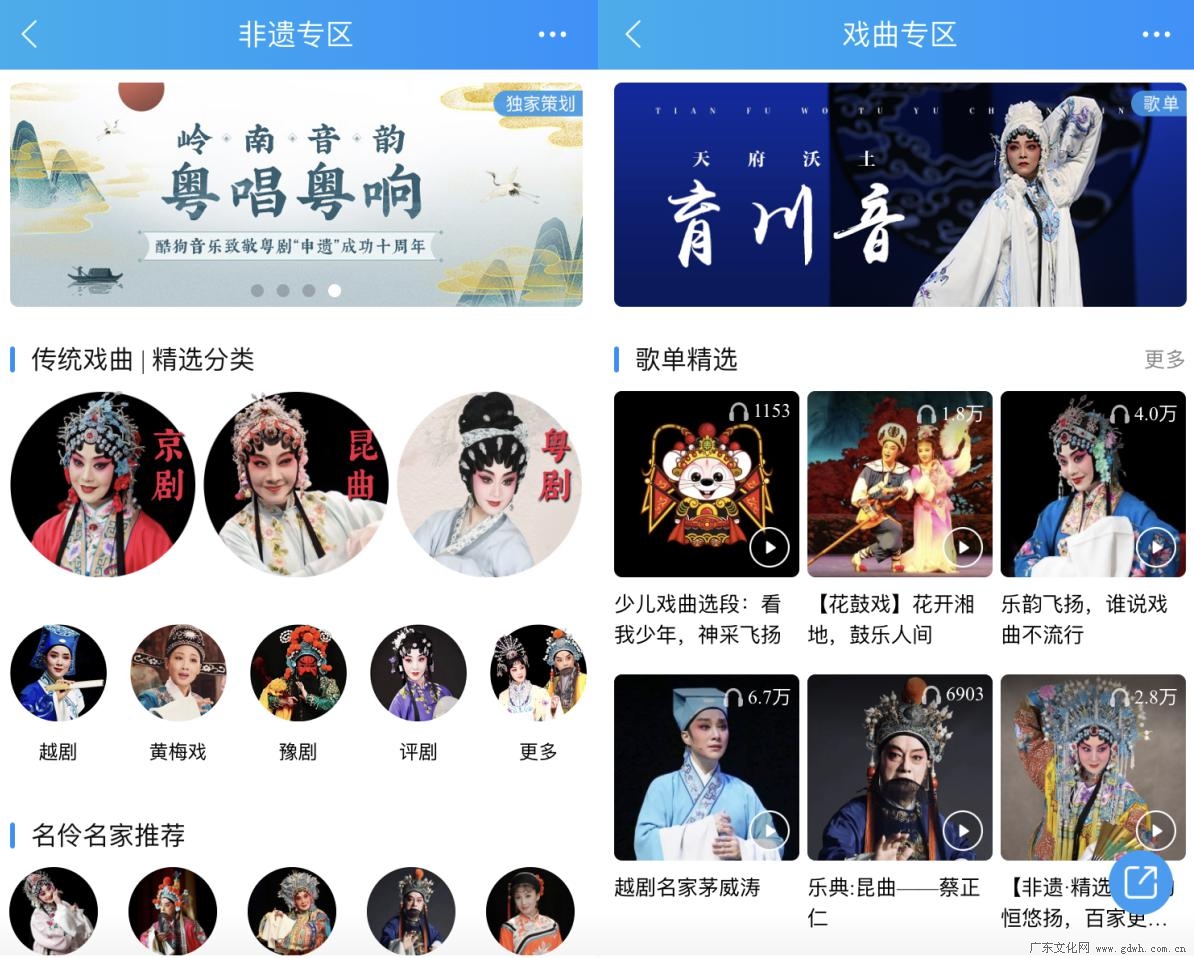The height and width of the screenshot is (958, 1194).
Task: Go back from the 戏曲专区 page
Action: pos(633,34)
